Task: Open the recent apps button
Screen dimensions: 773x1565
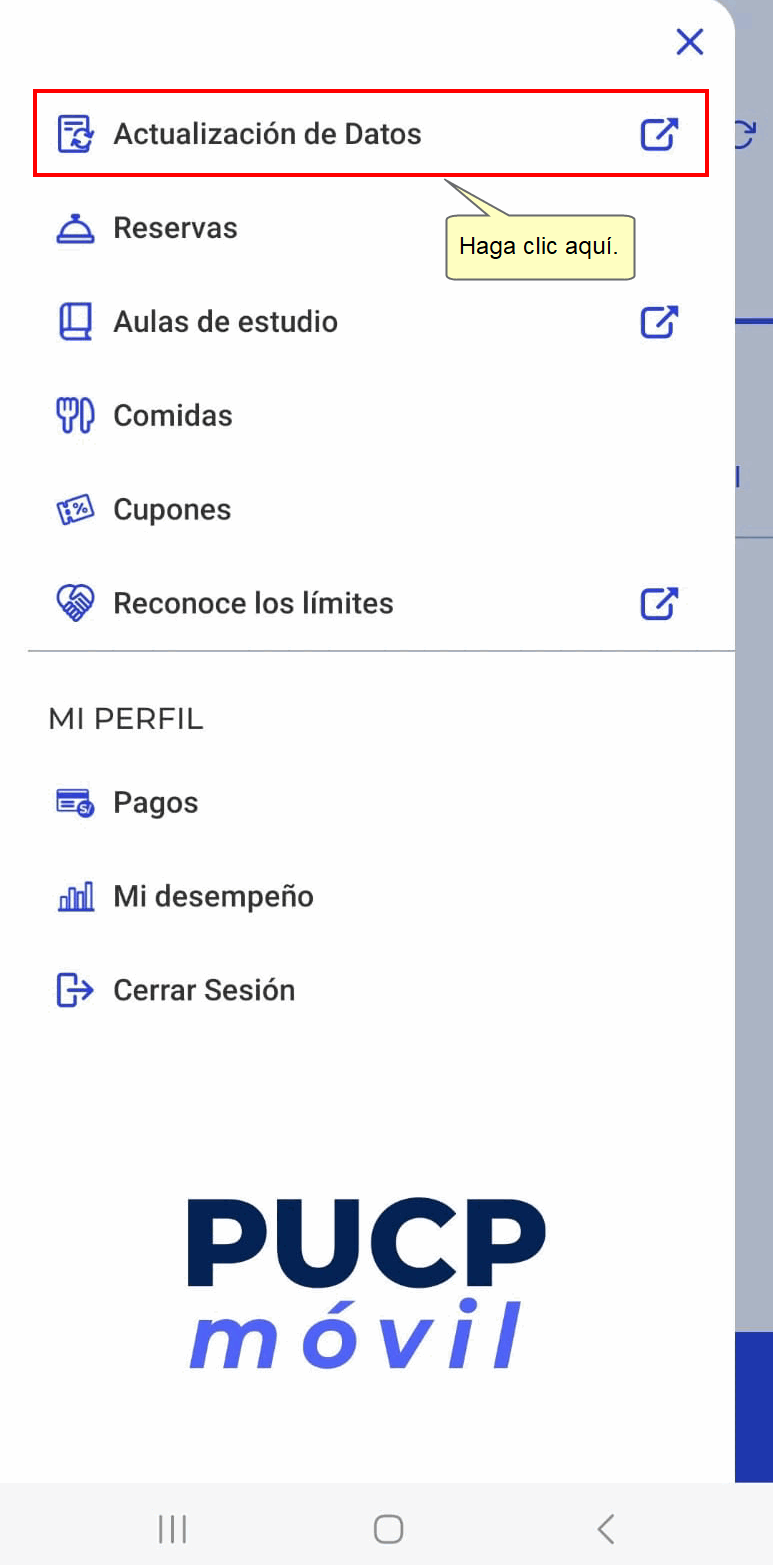Action: [x=172, y=1529]
